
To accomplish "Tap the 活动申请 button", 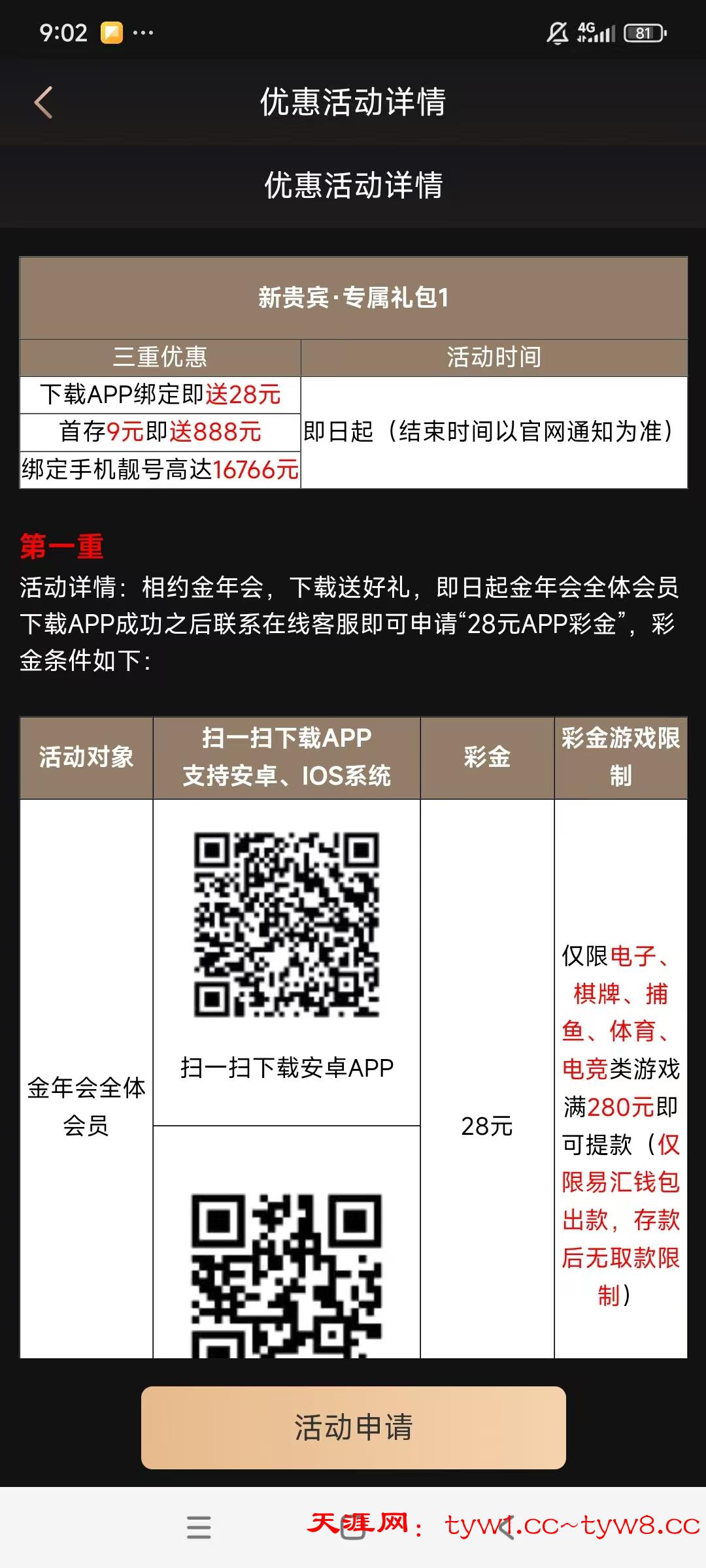I will pyautogui.click(x=353, y=1428).
